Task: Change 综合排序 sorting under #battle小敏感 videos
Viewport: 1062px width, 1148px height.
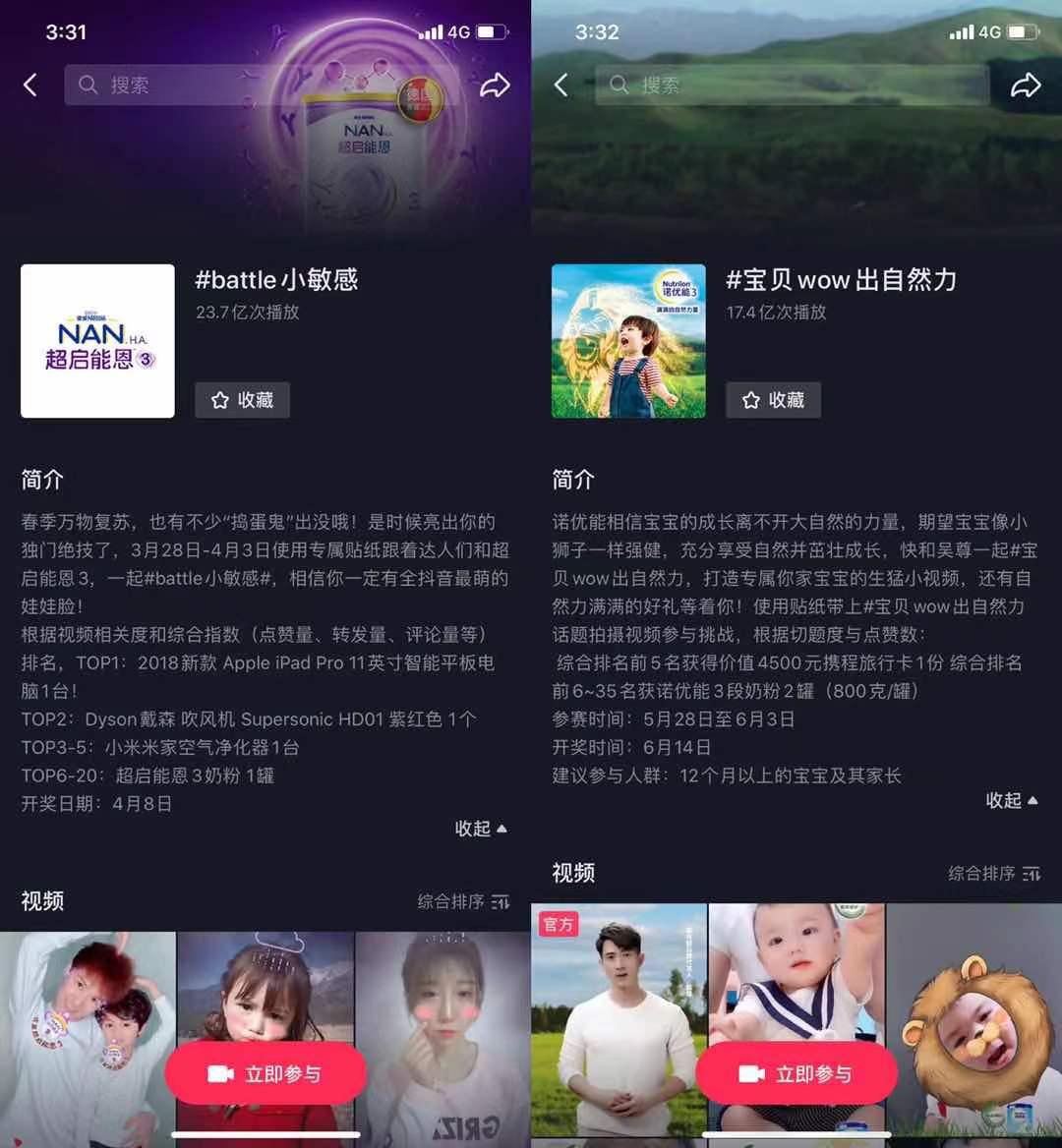Action: 463,901
